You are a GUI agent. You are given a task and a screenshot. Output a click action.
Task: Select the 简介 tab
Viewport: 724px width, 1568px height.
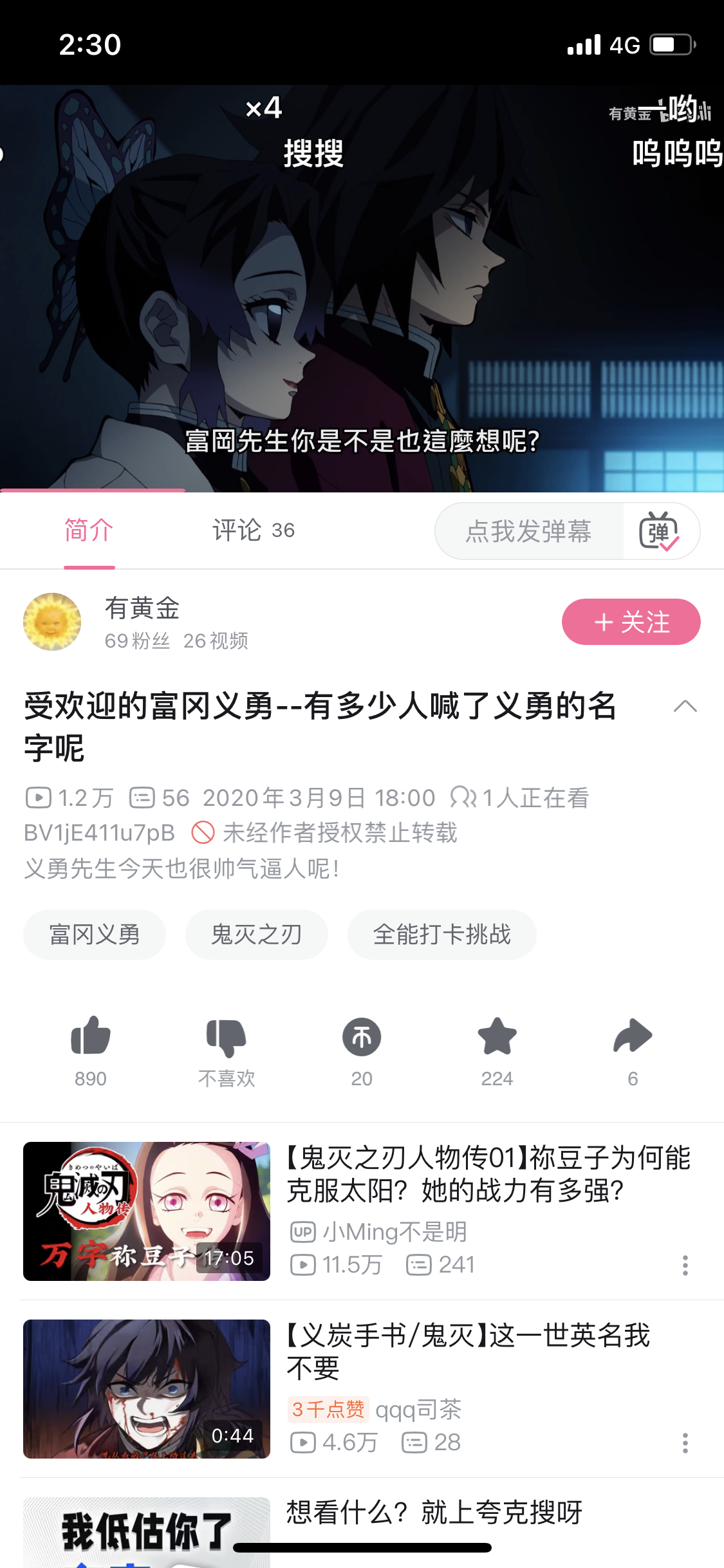coord(89,530)
